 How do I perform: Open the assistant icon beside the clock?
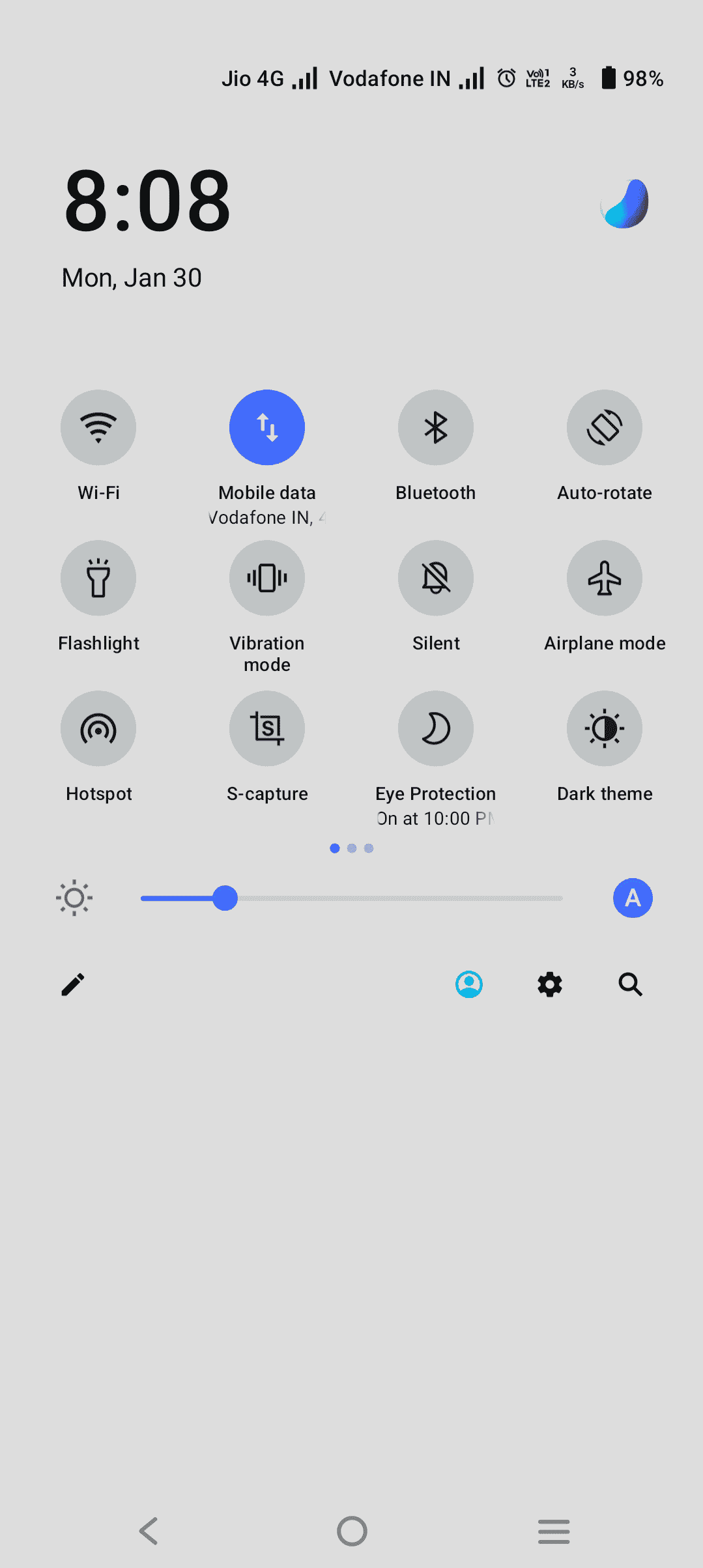pyautogui.click(x=625, y=204)
